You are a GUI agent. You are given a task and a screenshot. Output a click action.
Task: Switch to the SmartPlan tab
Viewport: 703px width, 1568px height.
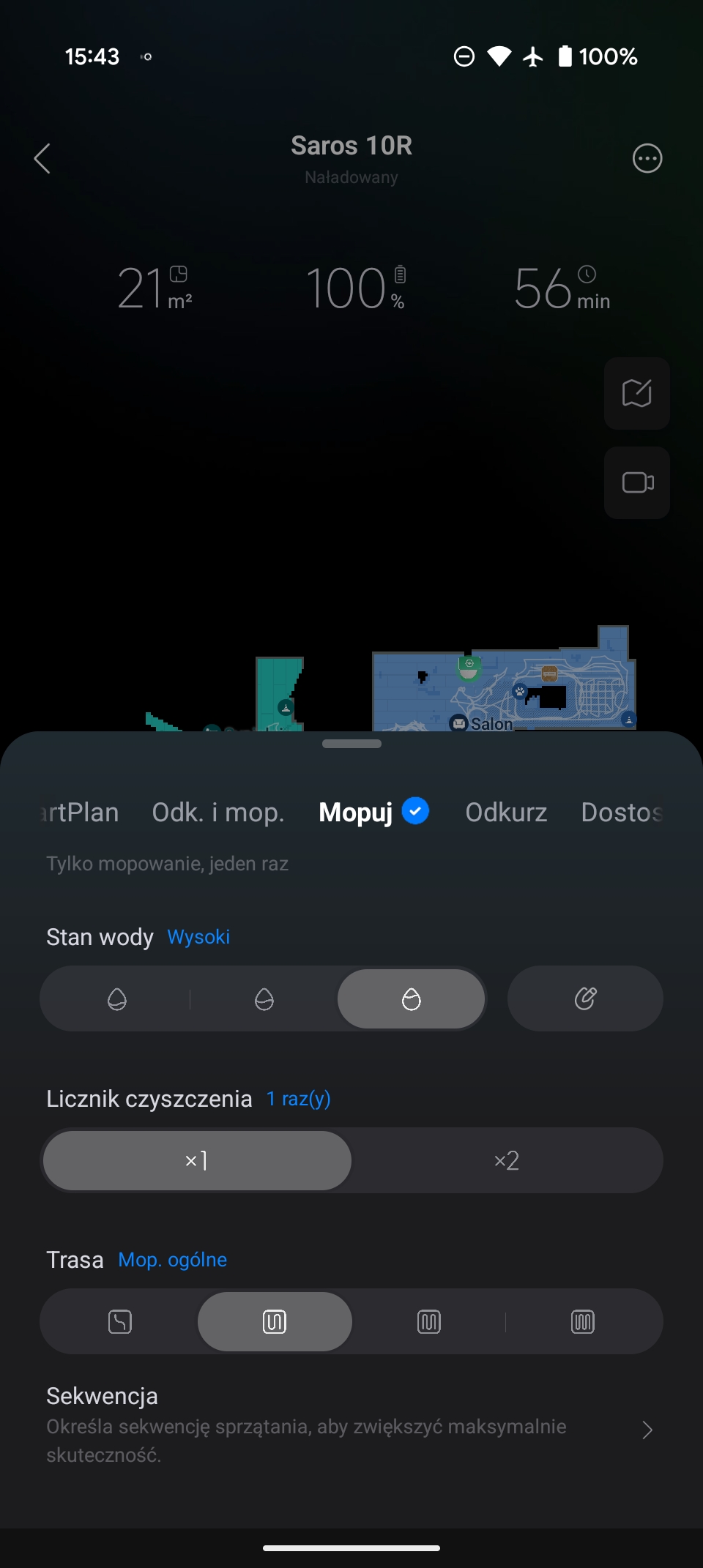(79, 812)
